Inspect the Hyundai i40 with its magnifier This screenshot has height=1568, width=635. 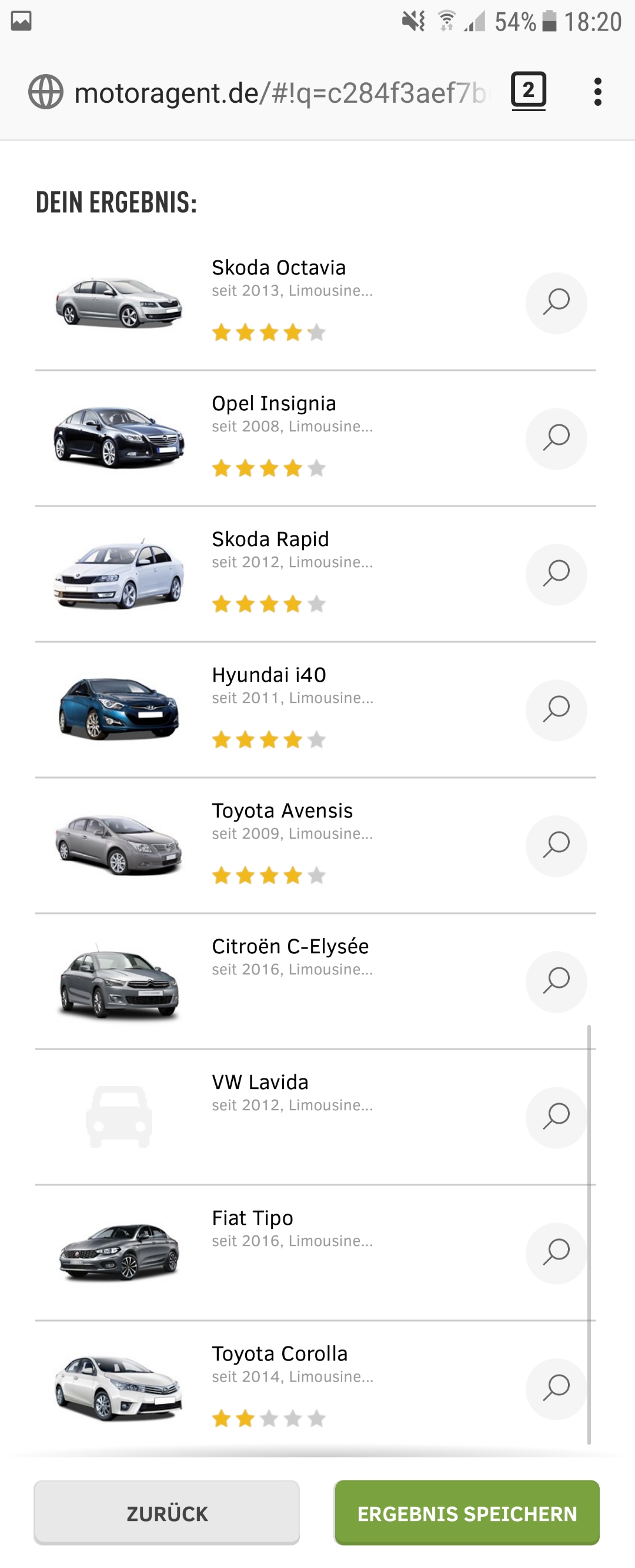click(556, 710)
